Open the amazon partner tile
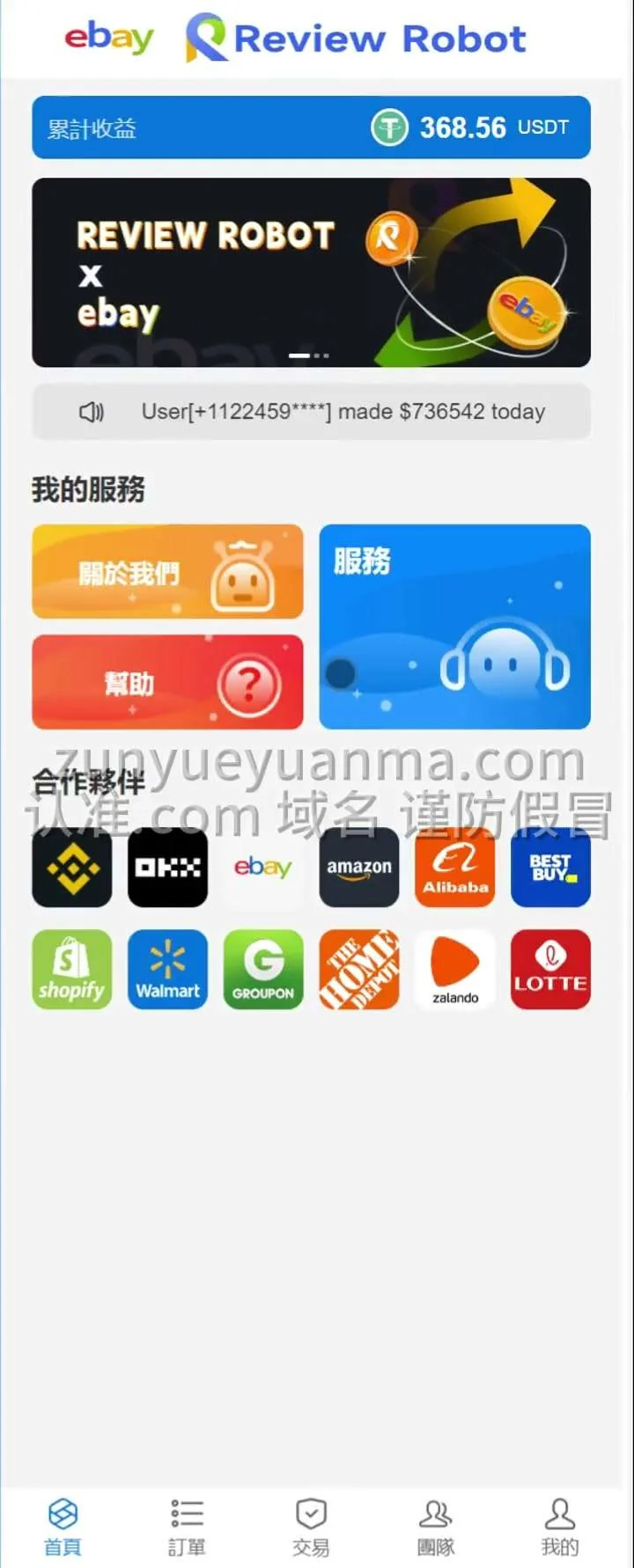Viewport: 634px width, 1568px height. 358,868
